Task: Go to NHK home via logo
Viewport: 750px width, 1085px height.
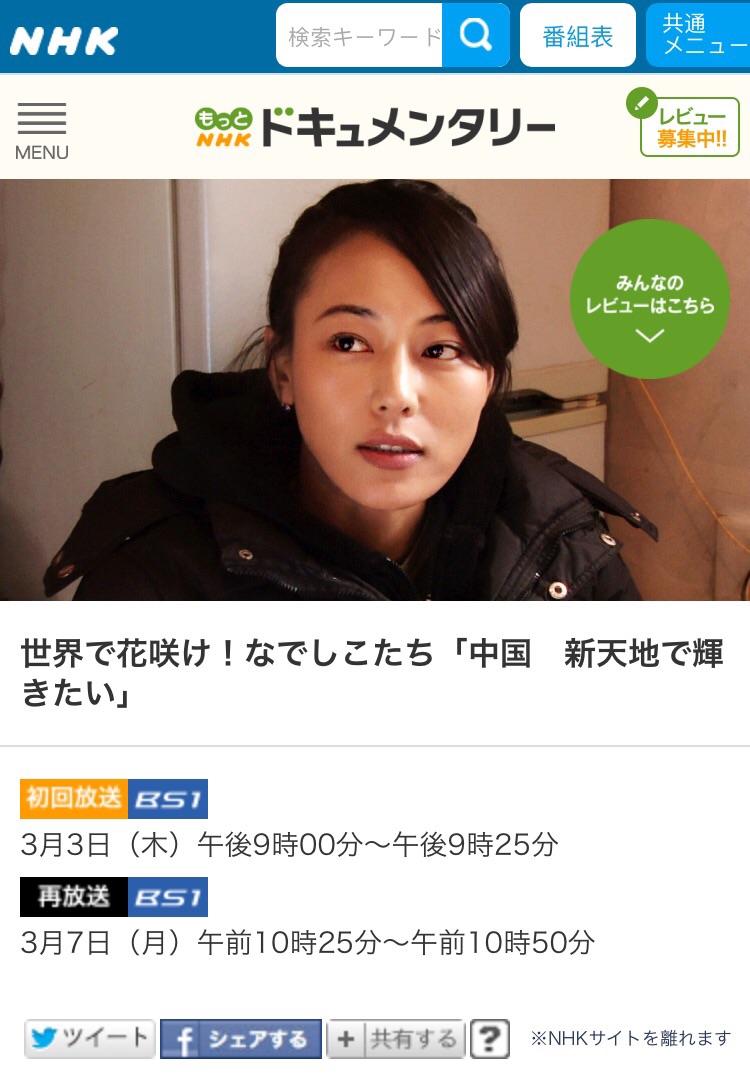Action: click(64, 40)
